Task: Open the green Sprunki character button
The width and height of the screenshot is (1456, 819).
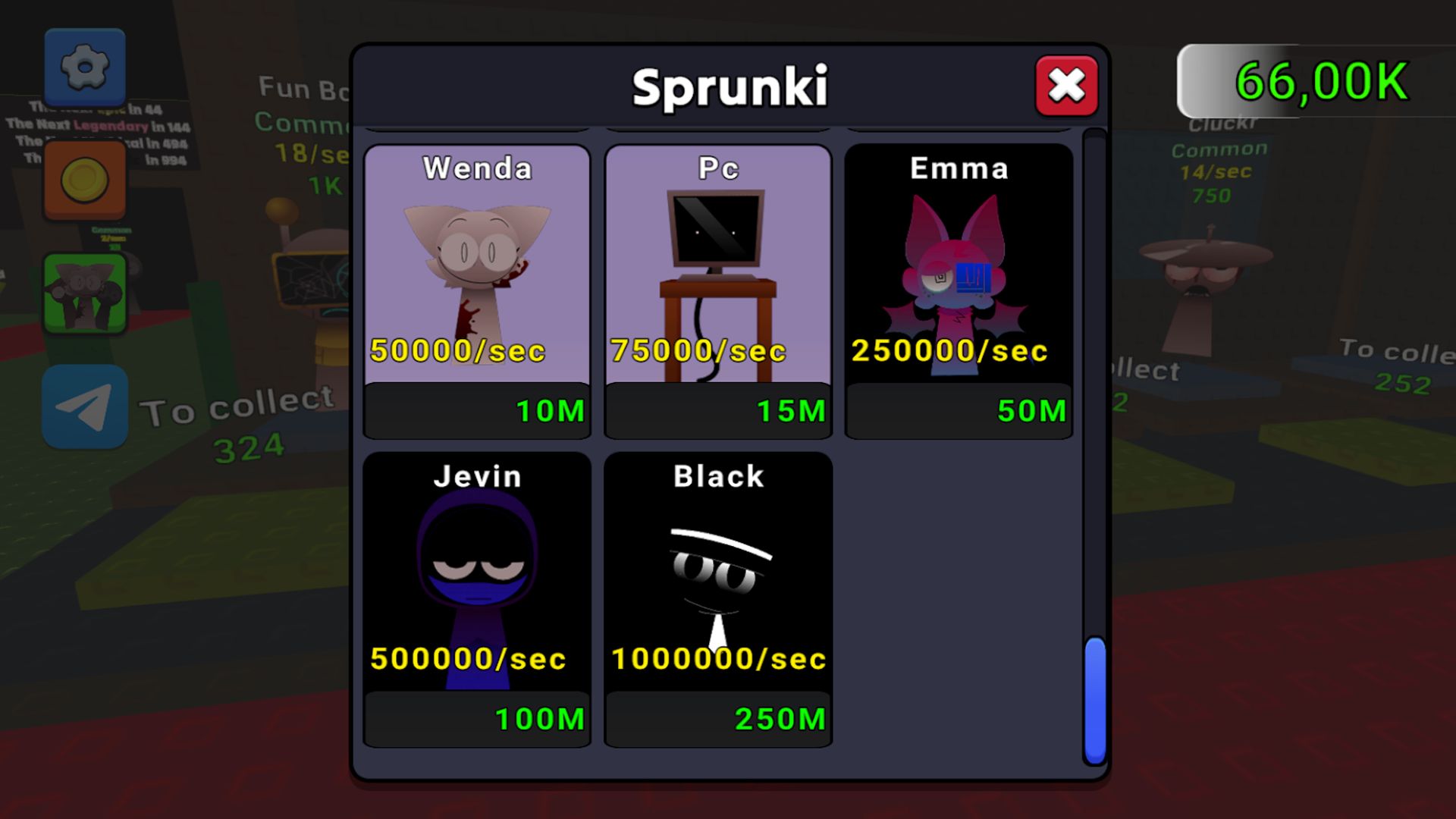Action: [84, 294]
